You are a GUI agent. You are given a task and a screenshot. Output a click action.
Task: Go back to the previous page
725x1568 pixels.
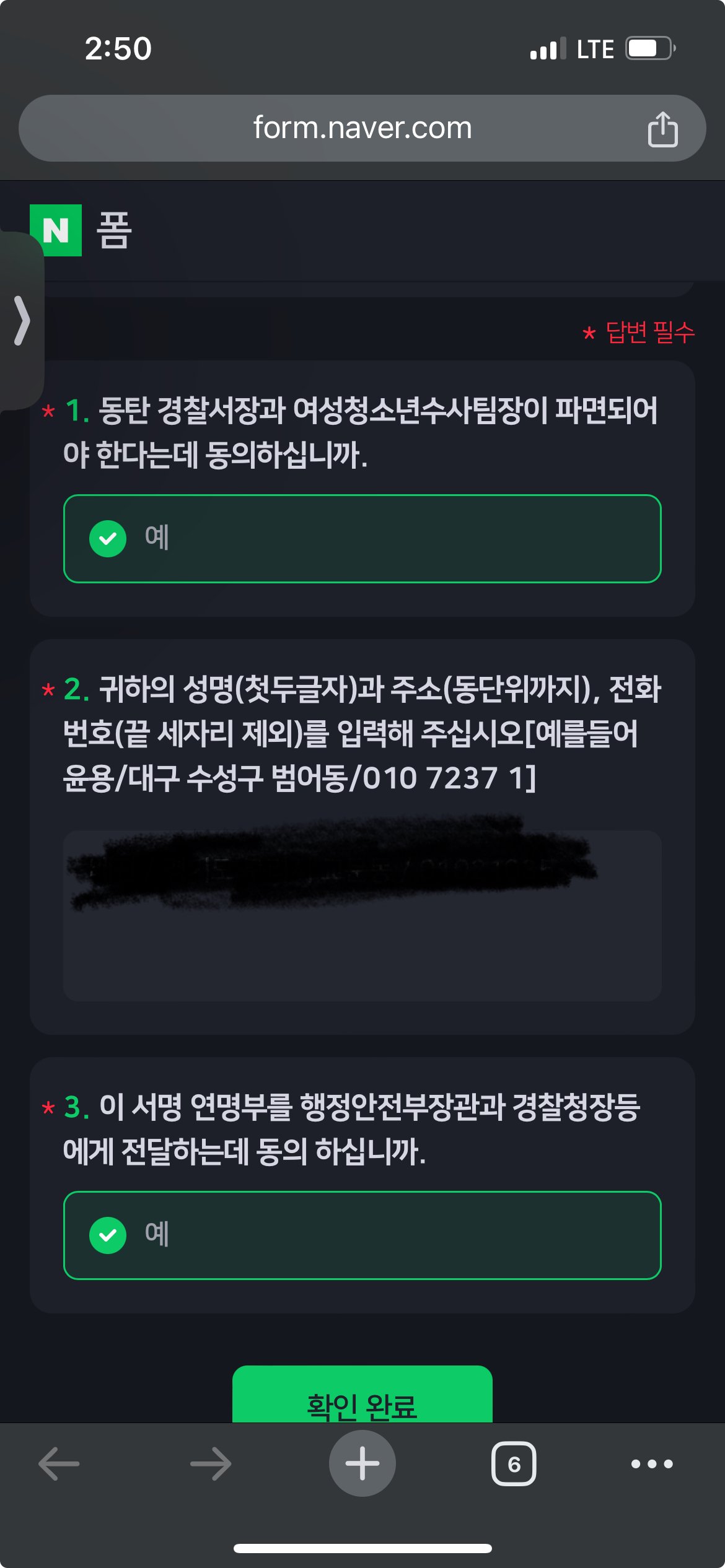point(59,1464)
